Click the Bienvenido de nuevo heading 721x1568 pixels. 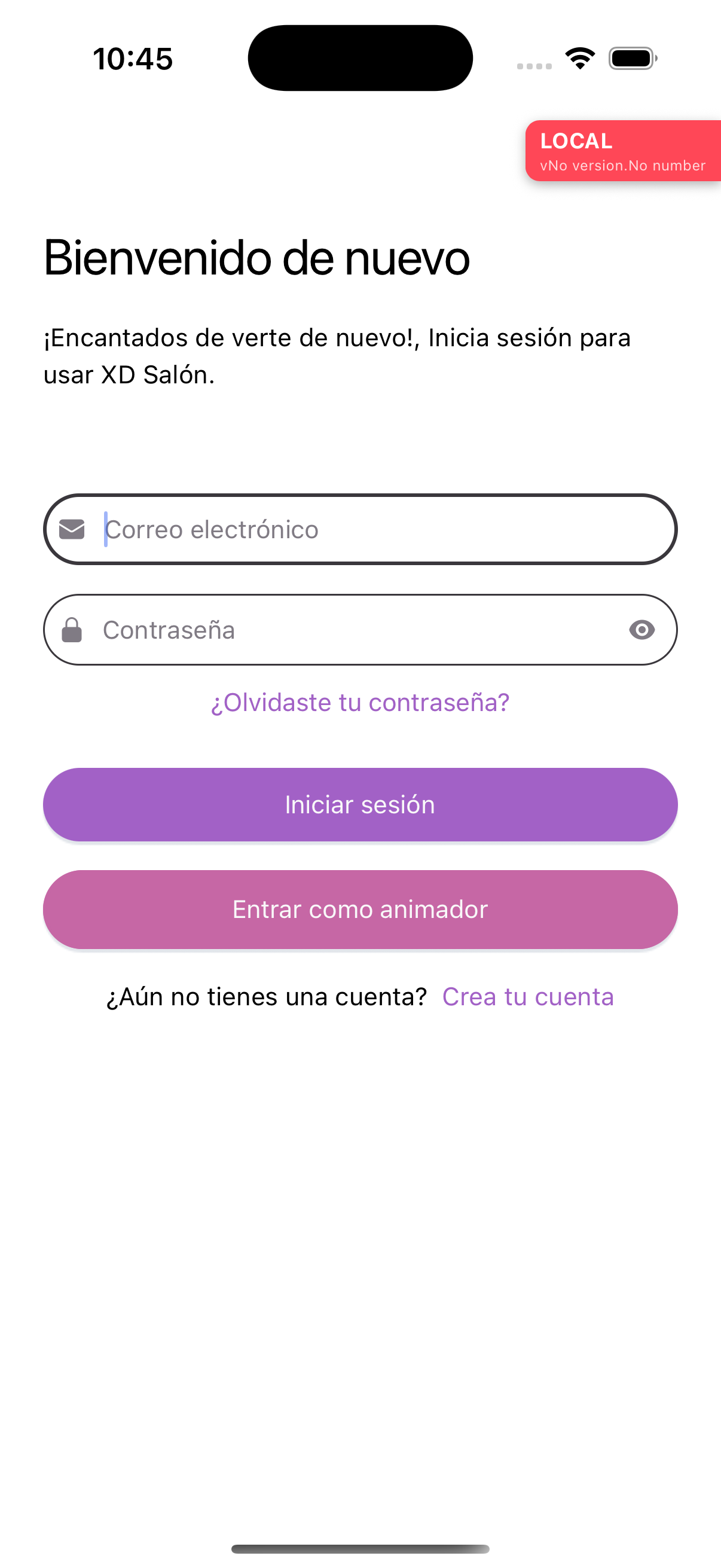pos(256,258)
